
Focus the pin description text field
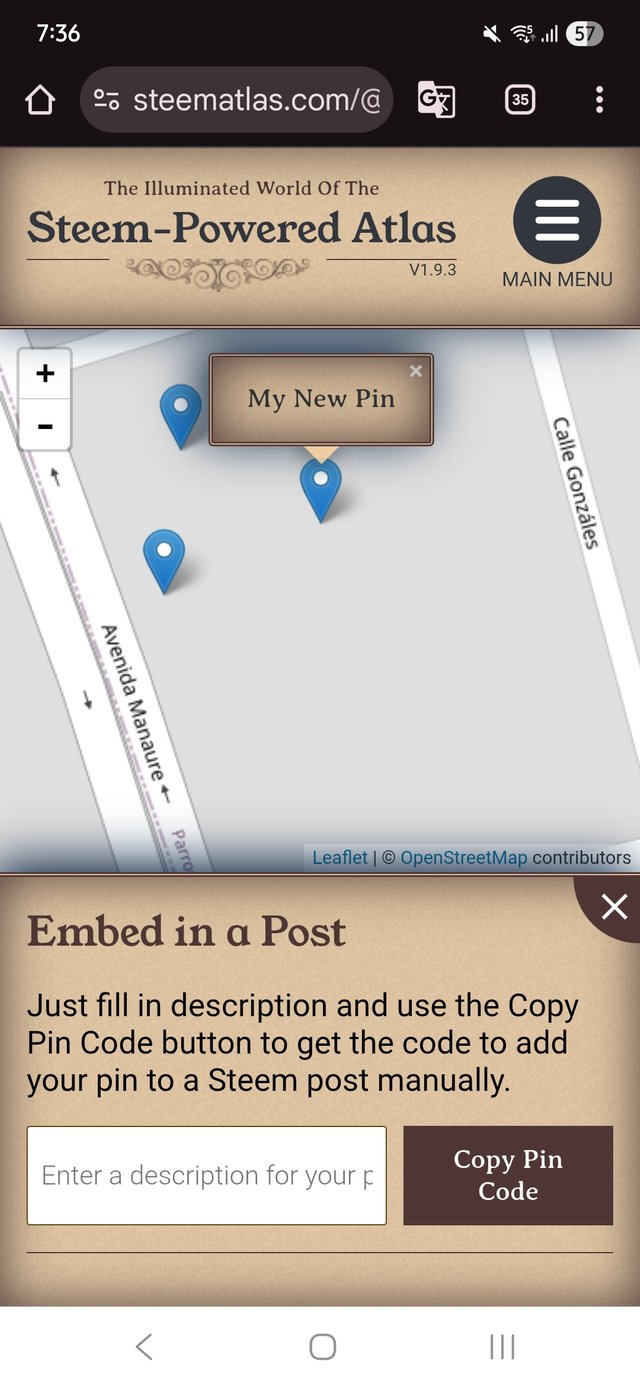tap(207, 1175)
